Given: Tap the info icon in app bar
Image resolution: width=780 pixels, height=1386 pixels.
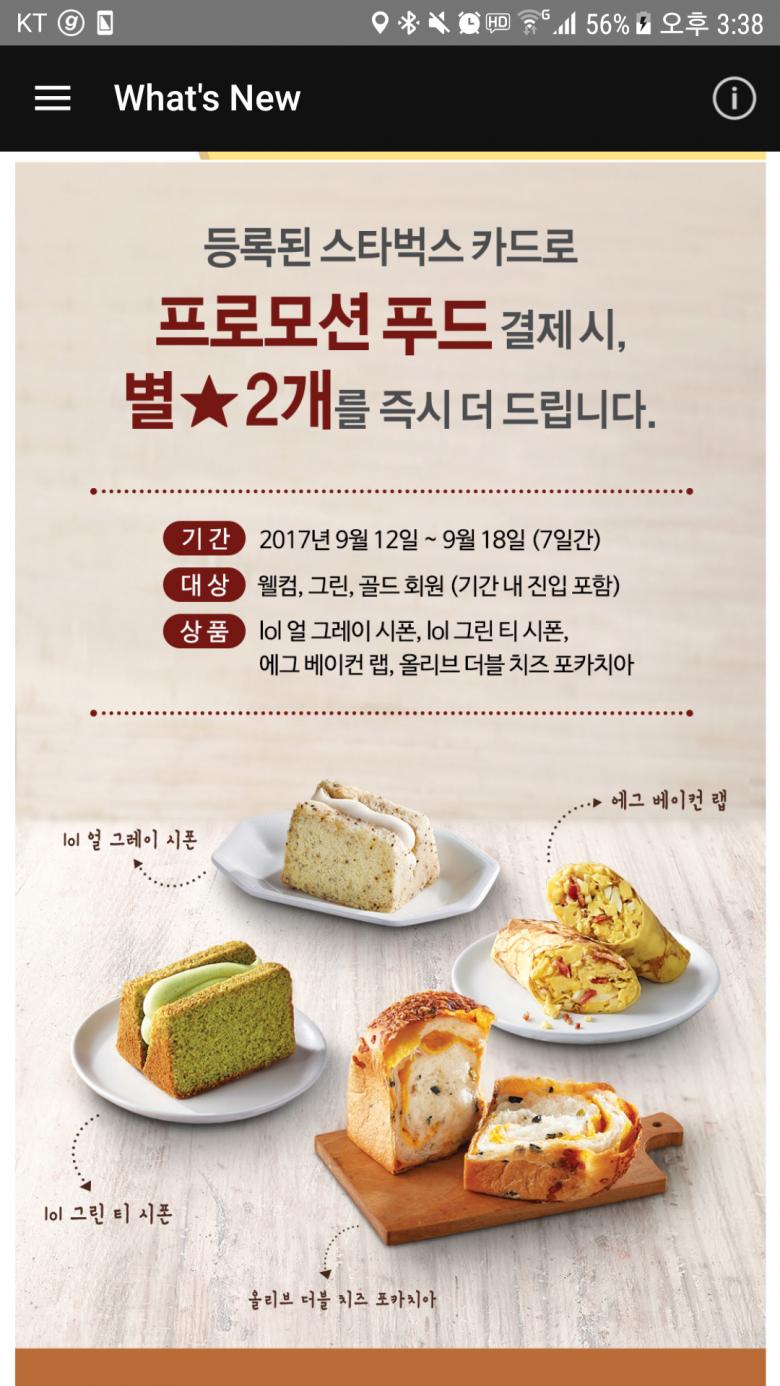Looking at the screenshot, I should (733, 98).
